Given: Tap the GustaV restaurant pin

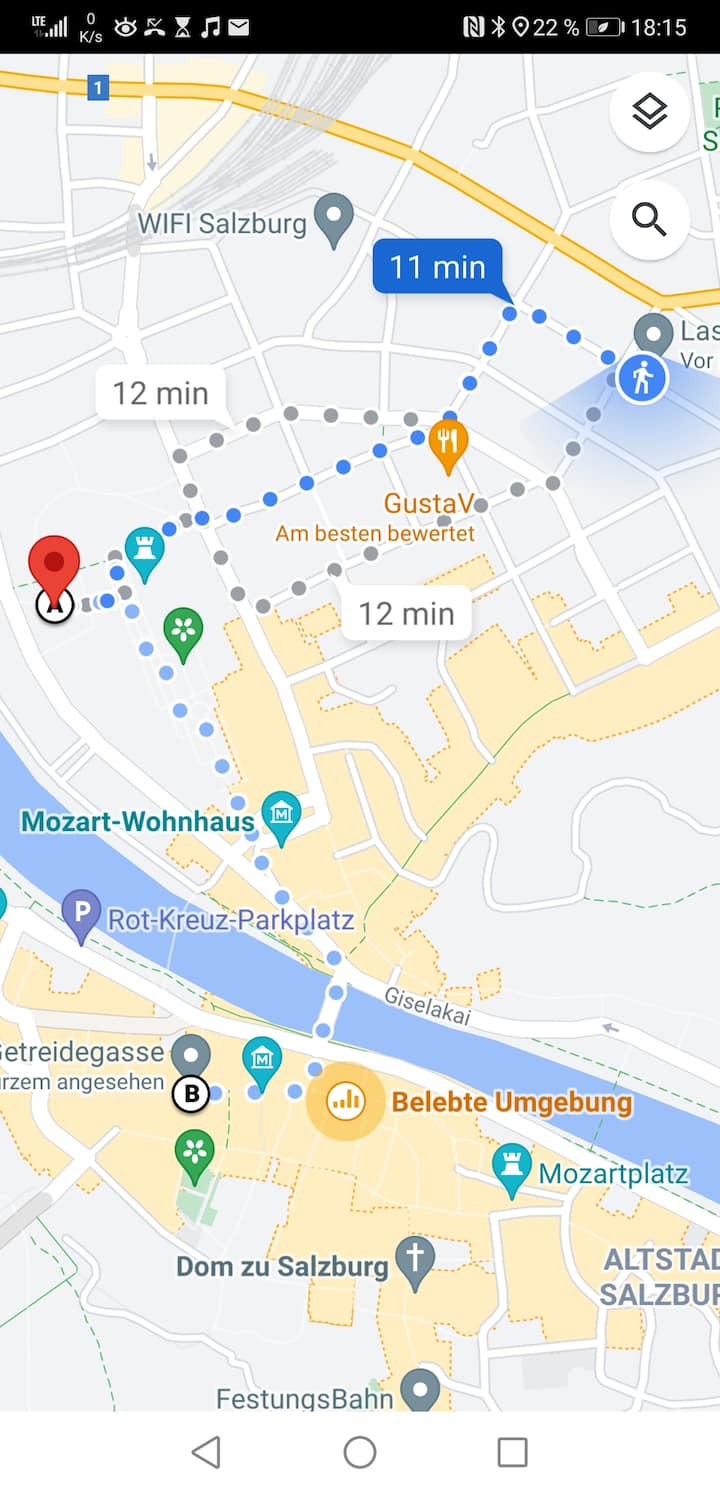Looking at the screenshot, I should [x=448, y=443].
